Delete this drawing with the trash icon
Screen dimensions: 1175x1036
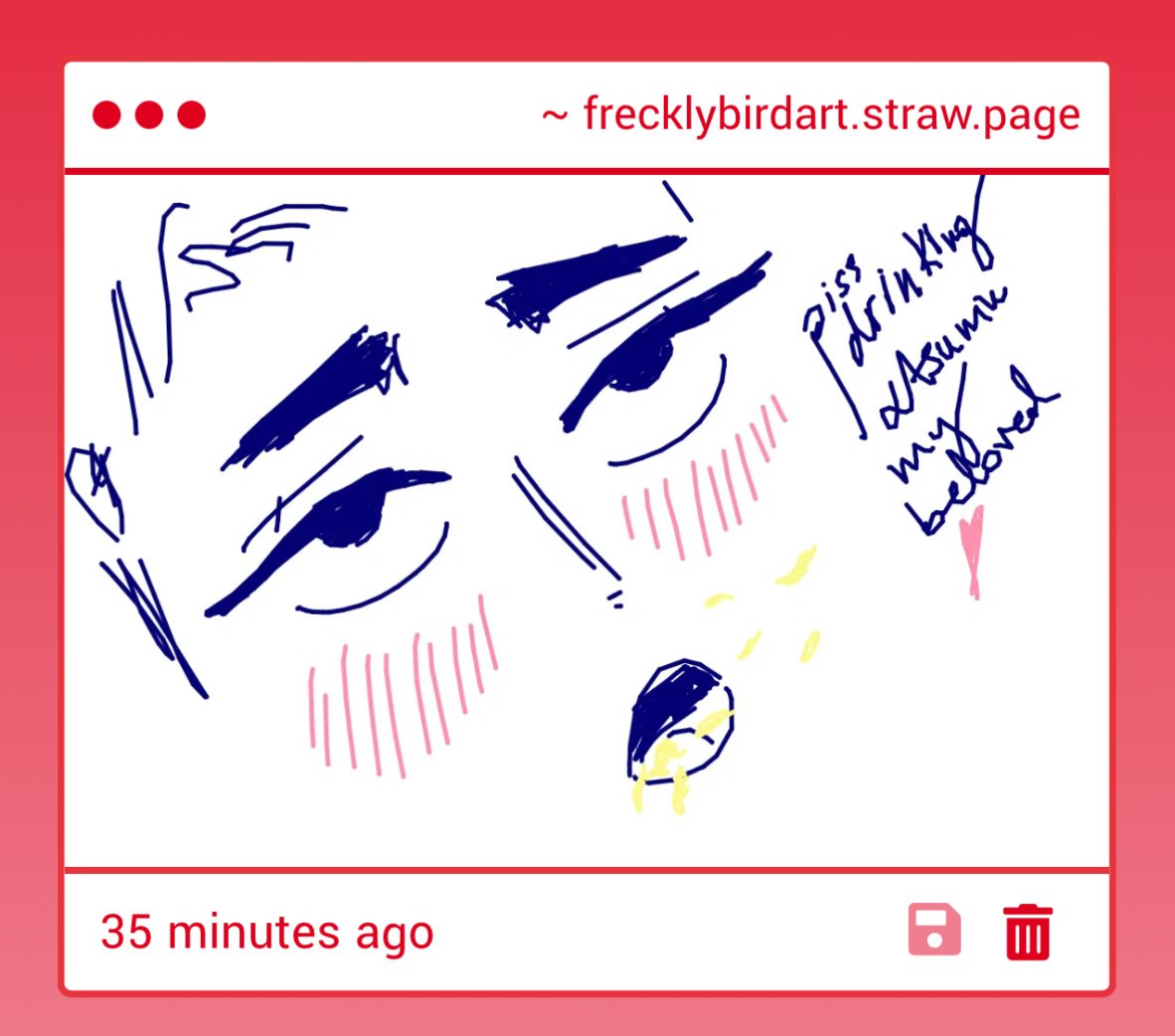(1028, 932)
